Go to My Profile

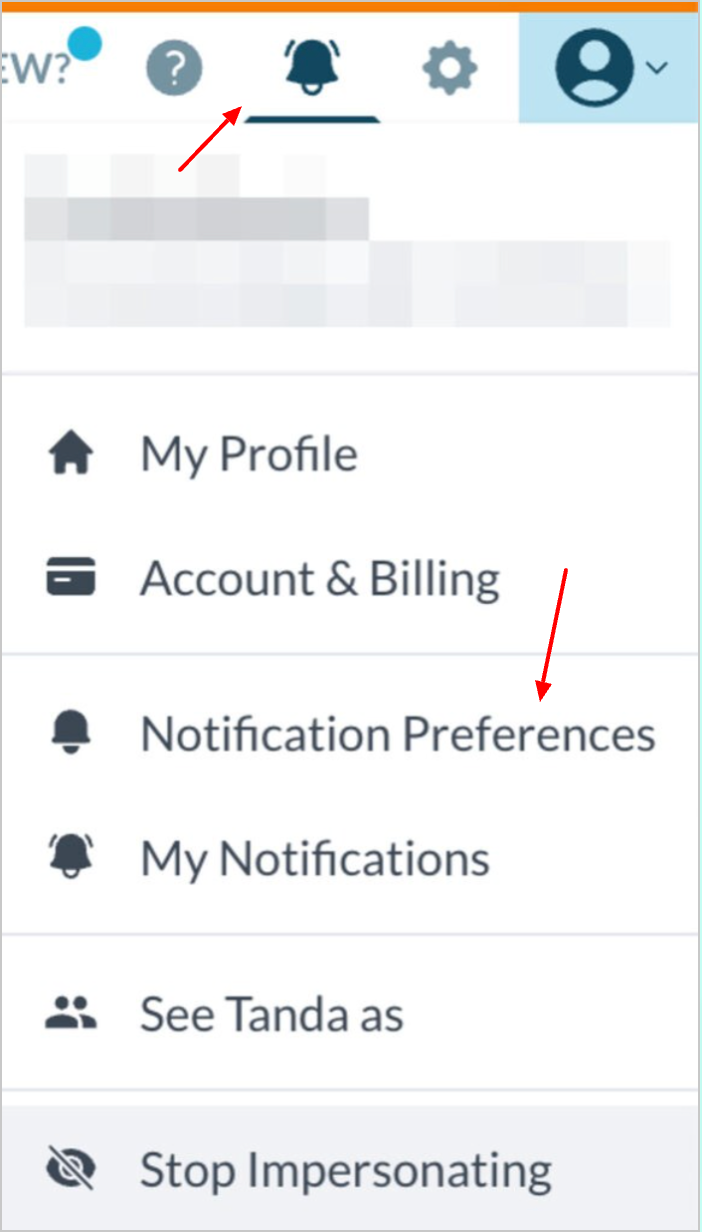248,455
